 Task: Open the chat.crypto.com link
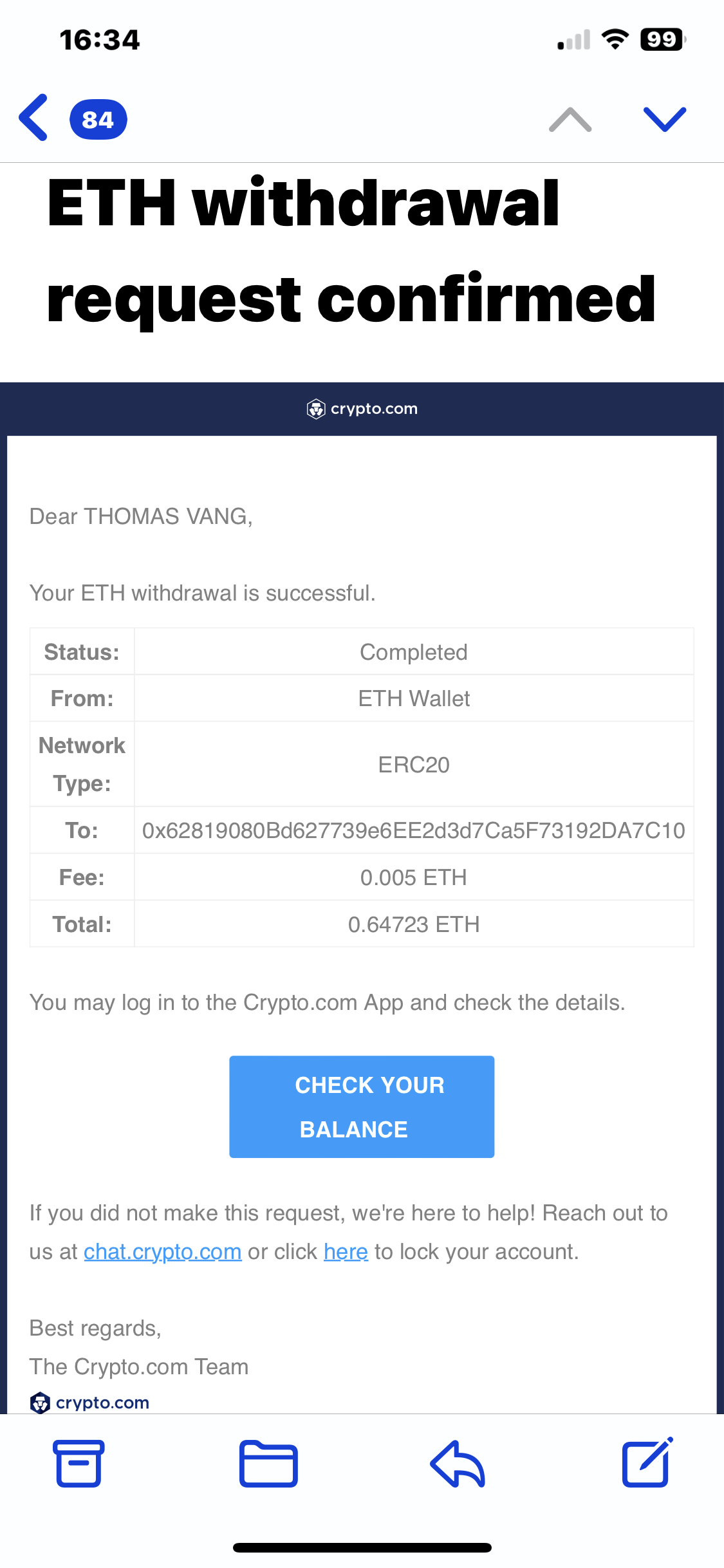point(163,1251)
